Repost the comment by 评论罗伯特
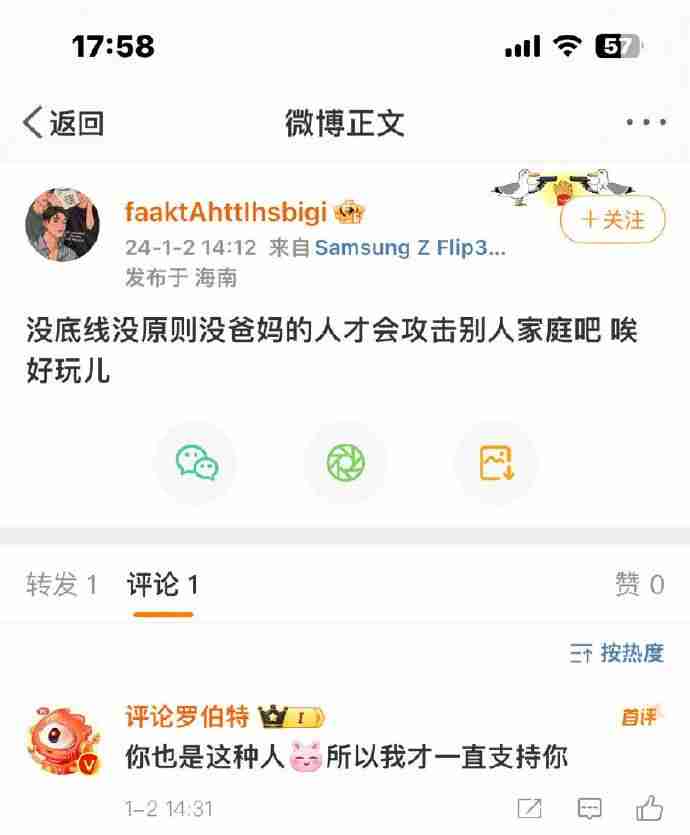690x835 pixels. [x=530, y=808]
